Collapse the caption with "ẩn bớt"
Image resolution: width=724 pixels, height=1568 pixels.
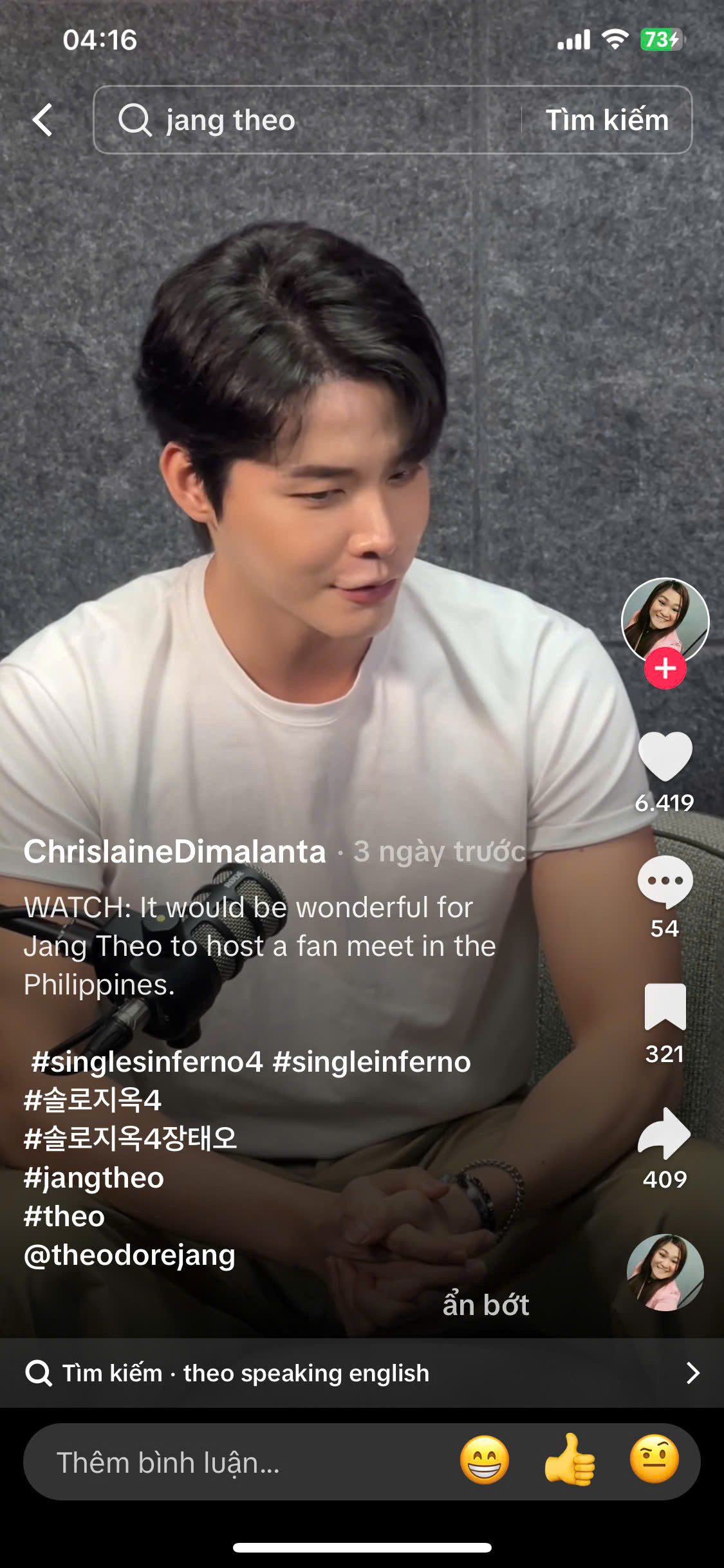[x=486, y=1305]
